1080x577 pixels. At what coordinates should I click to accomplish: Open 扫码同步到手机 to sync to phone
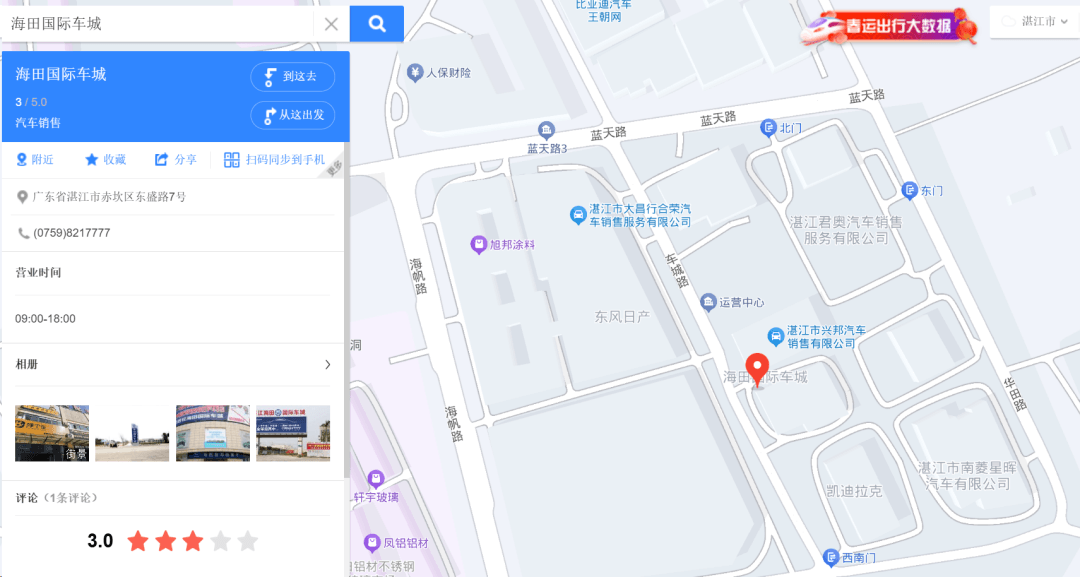click(275, 160)
